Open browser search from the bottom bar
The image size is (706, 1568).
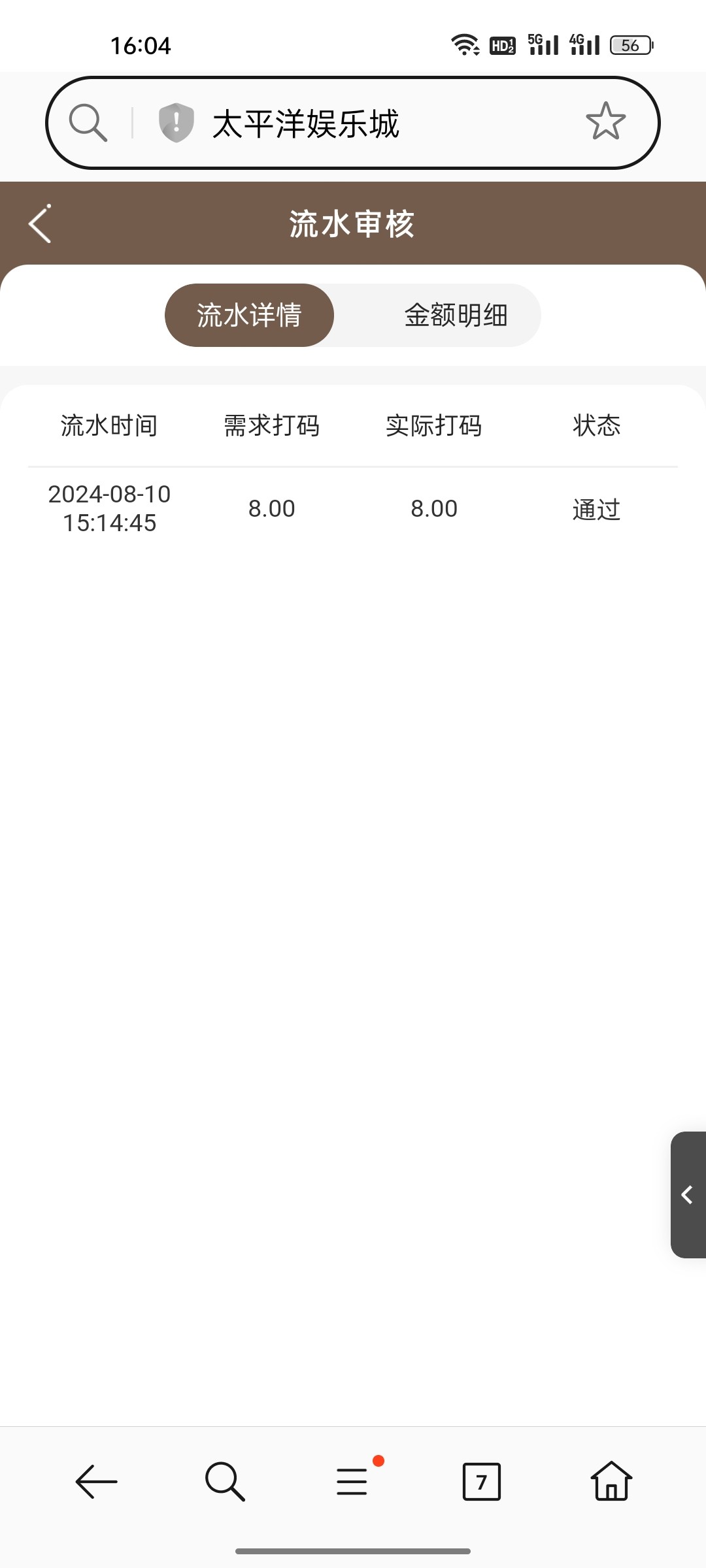pos(225,1481)
